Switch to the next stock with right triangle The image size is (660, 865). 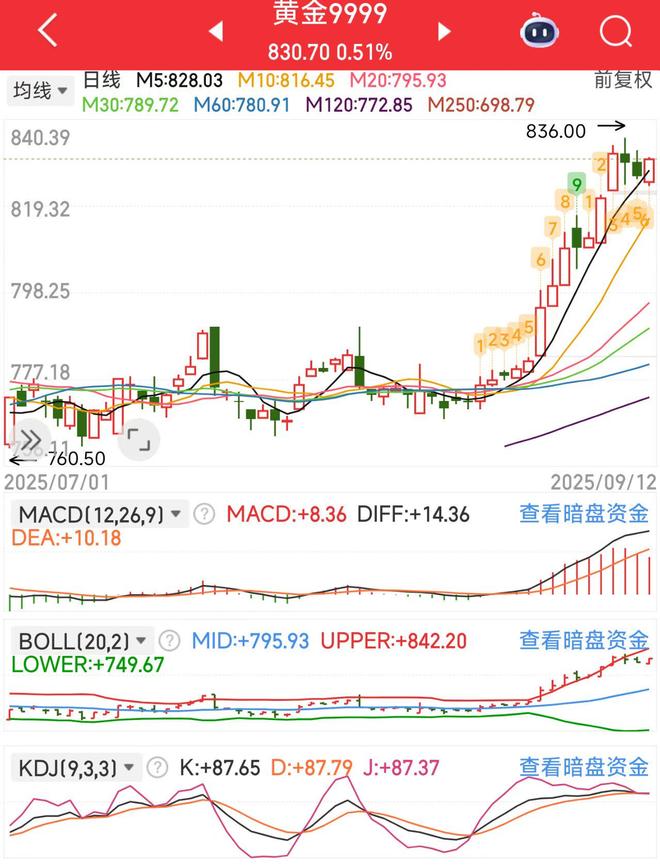click(x=444, y=32)
